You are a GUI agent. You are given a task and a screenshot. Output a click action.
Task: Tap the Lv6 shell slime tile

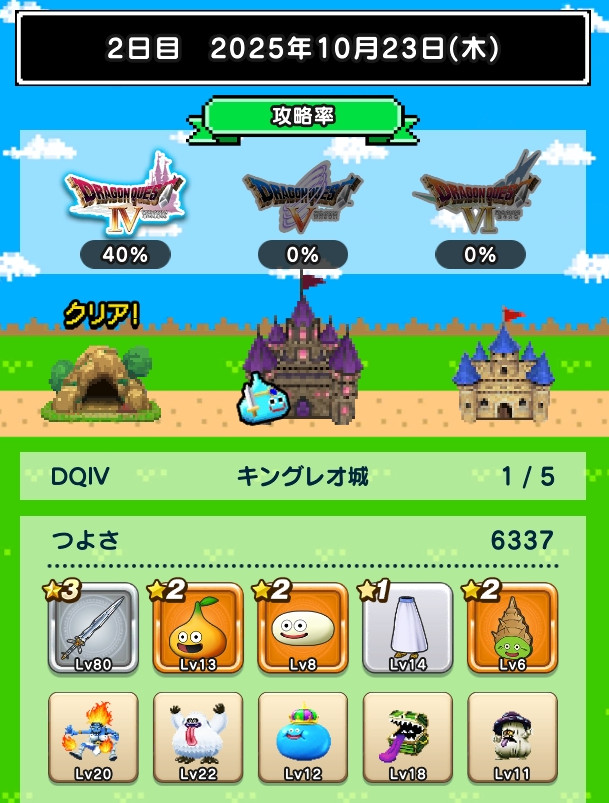tap(511, 631)
